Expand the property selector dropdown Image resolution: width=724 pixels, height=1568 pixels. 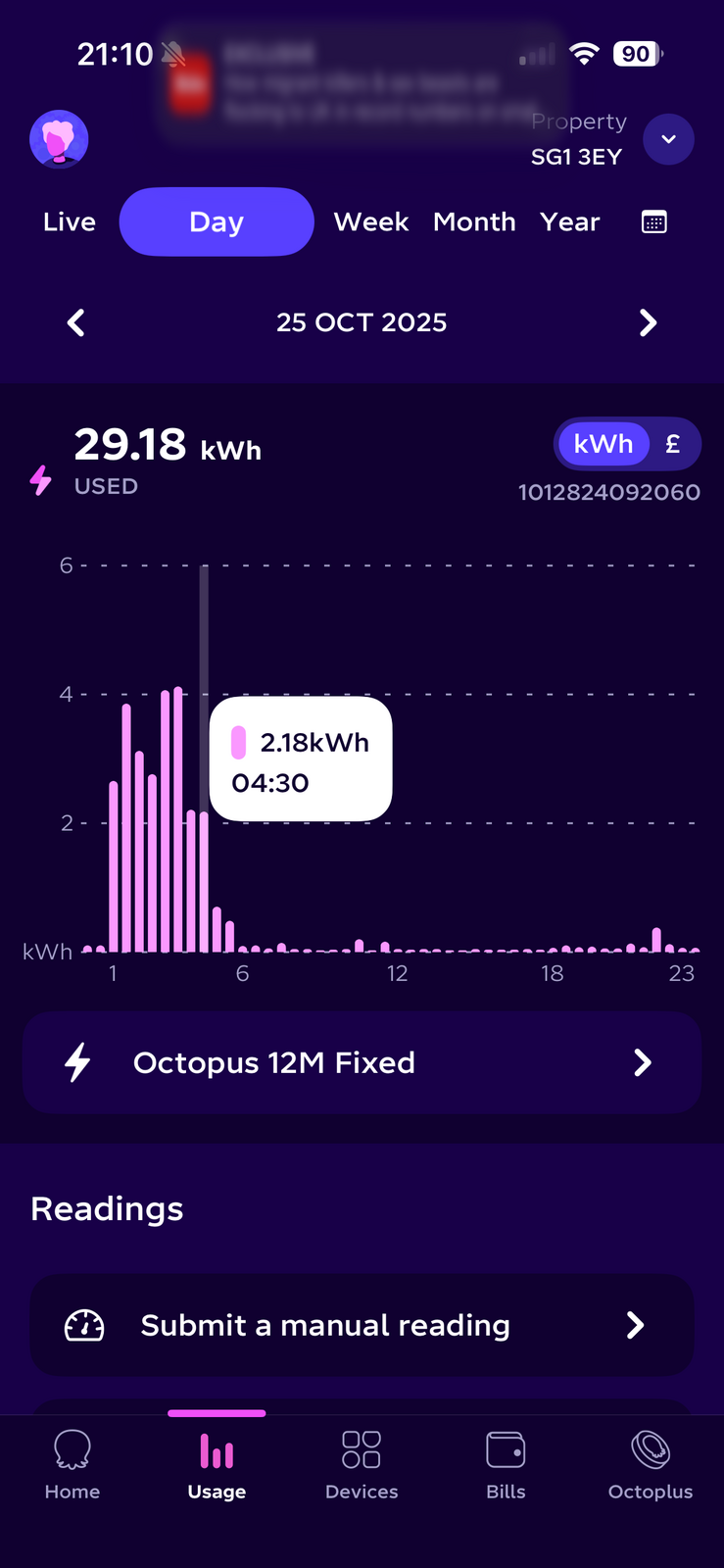tap(668, 139)
